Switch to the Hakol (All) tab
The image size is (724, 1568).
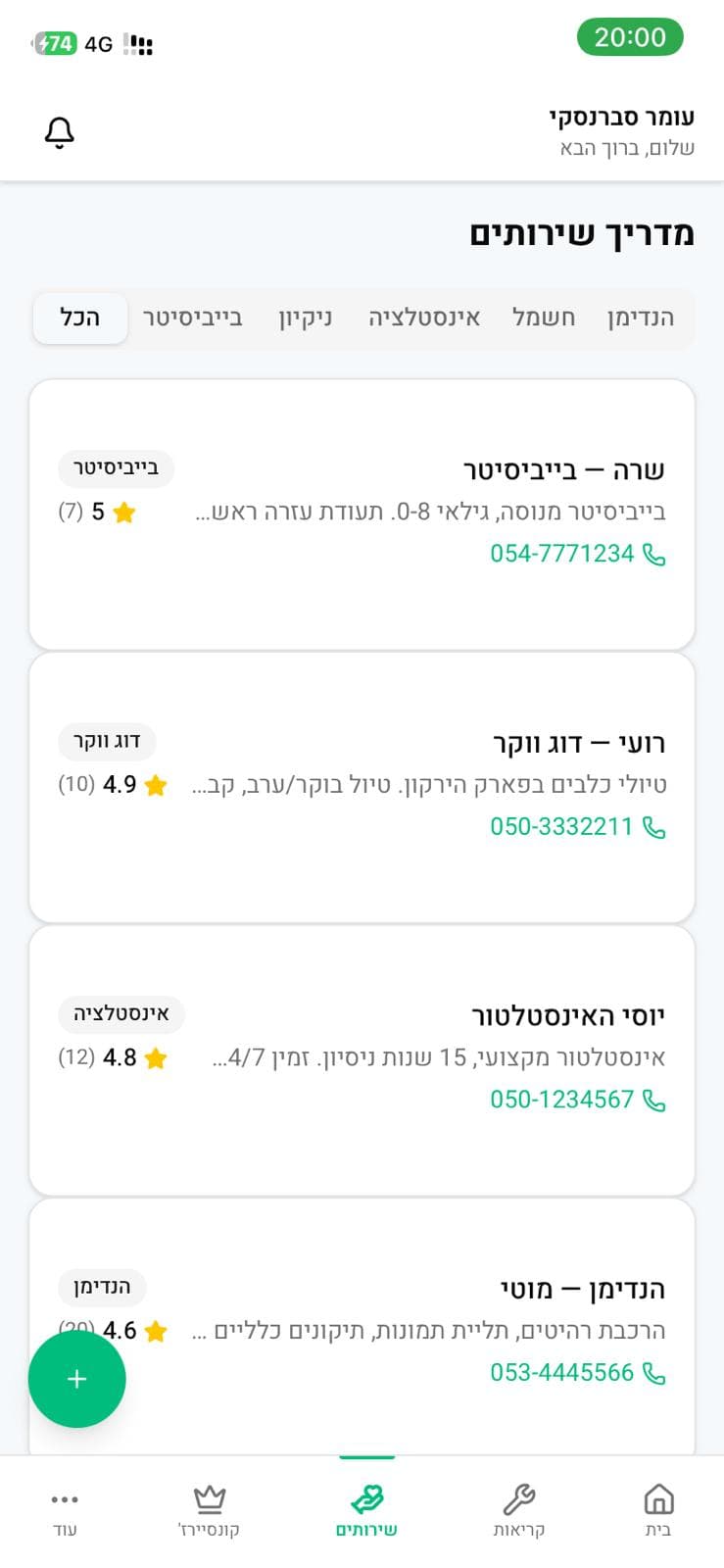tap(79, 318)
